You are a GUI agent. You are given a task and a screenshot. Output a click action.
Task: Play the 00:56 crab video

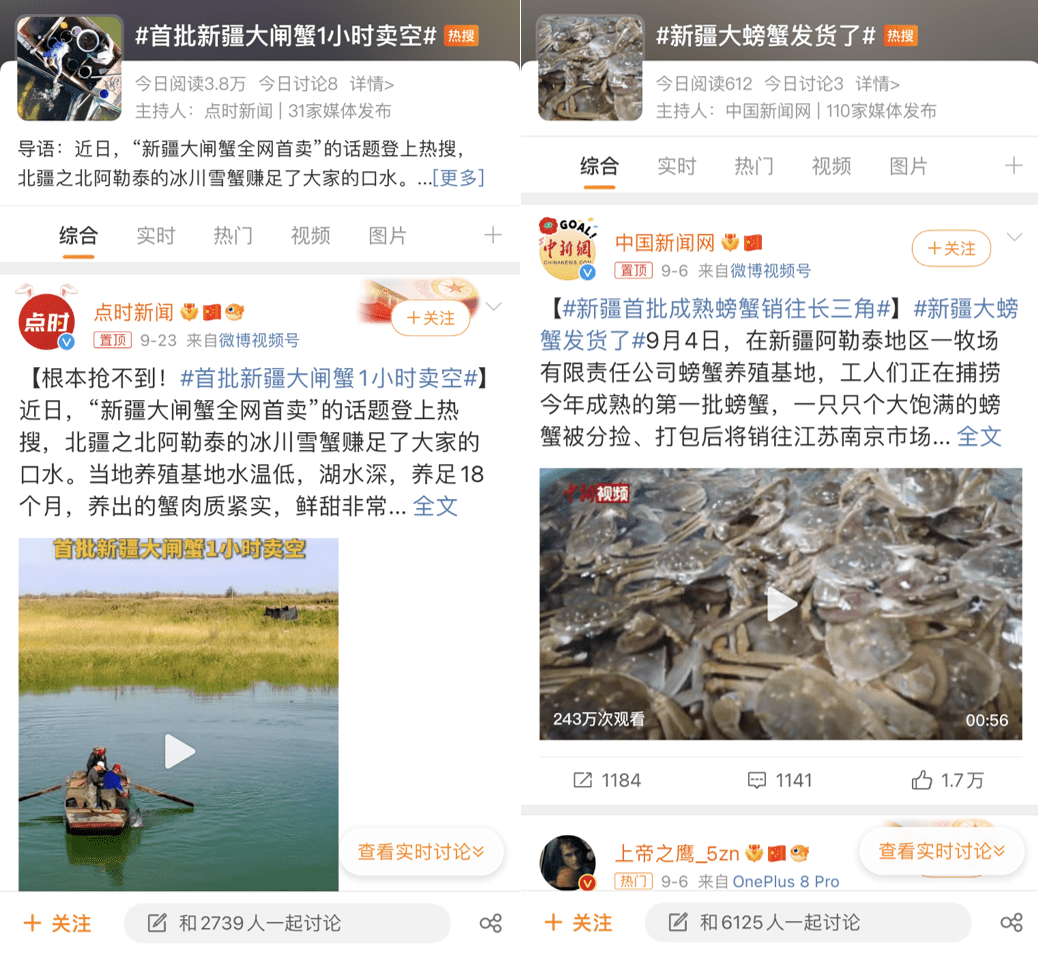pos(780,604)
